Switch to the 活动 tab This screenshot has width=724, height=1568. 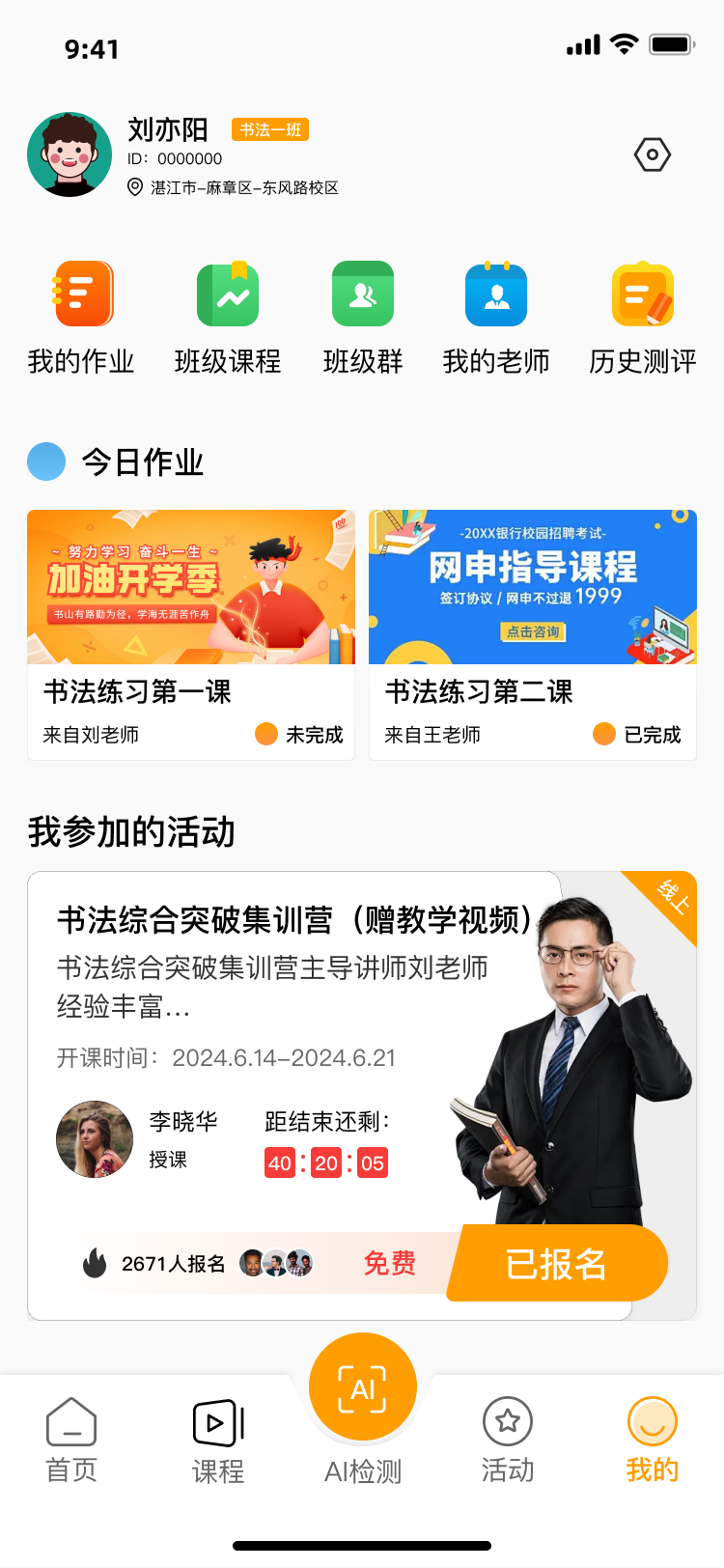[508, 1440]
